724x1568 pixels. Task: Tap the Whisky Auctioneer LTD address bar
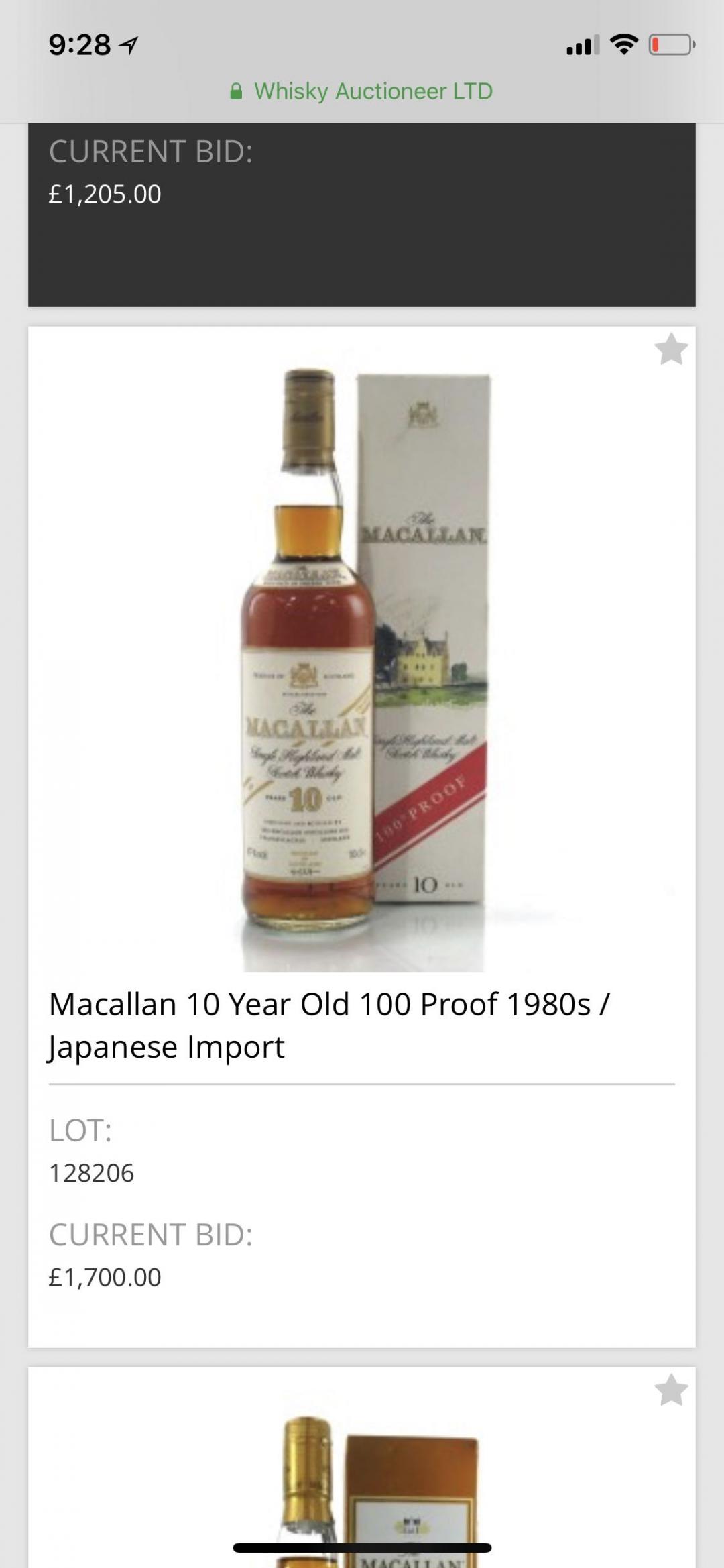click(362, 91)
